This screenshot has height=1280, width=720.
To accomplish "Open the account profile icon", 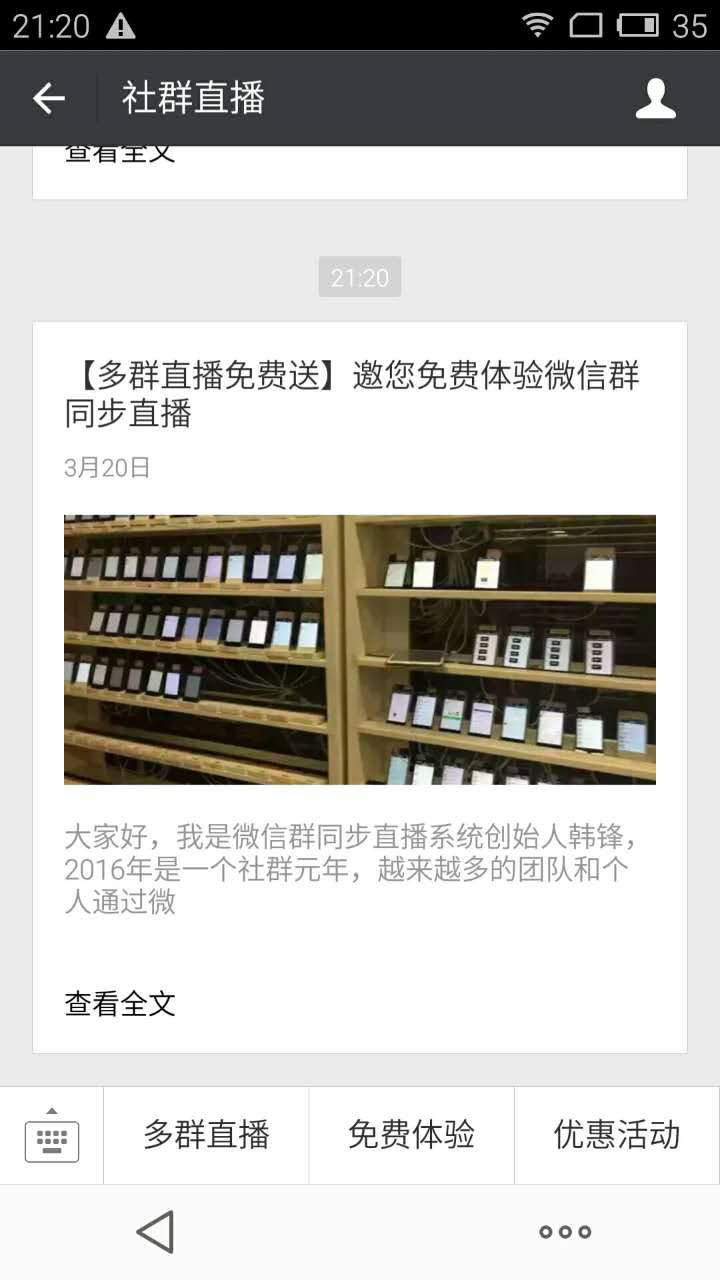I will (656, 98).
